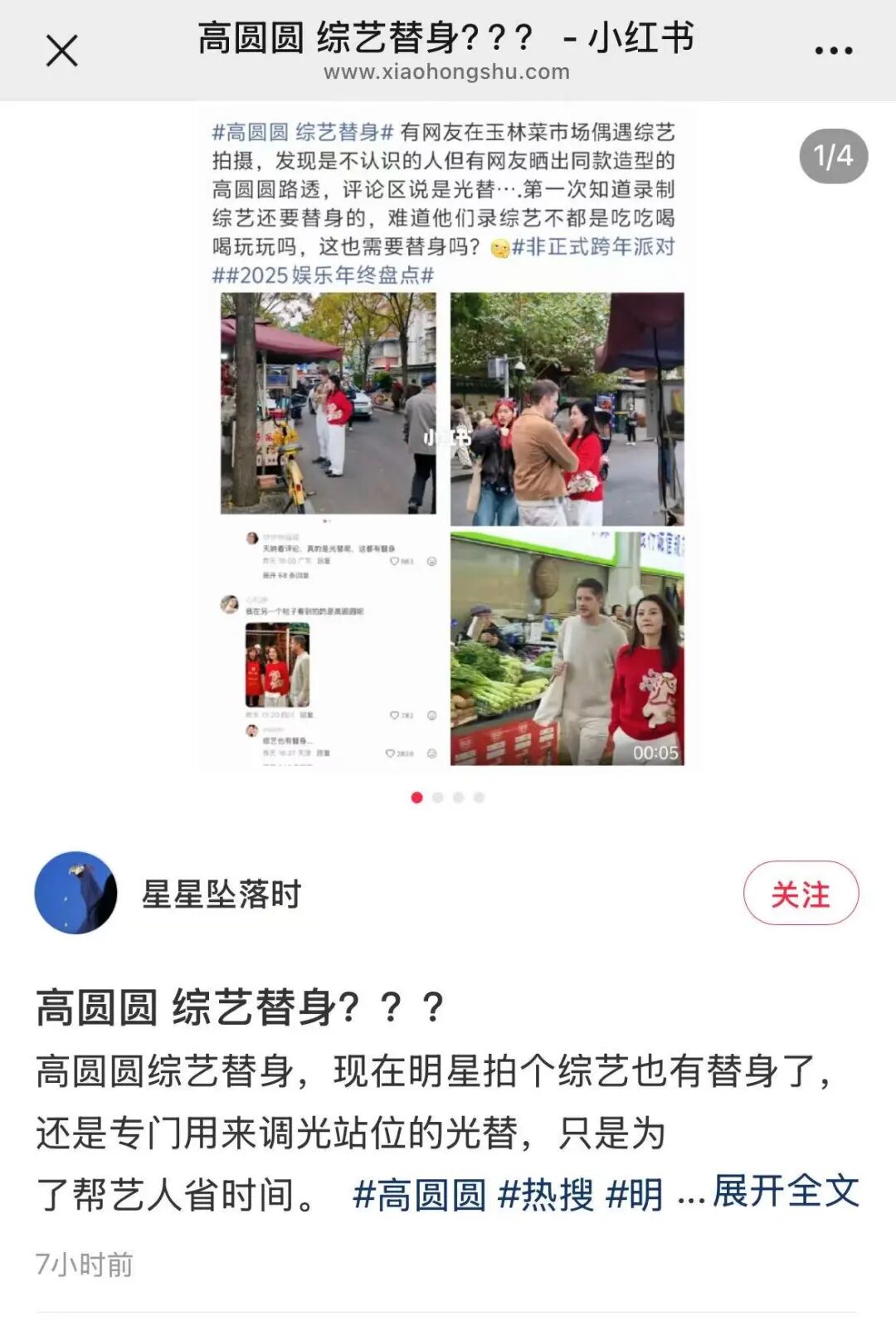896x1321 pixels.
Task: Expand full post text via 展开全文
Action: pyautogui.click(x=785, y=1192)
